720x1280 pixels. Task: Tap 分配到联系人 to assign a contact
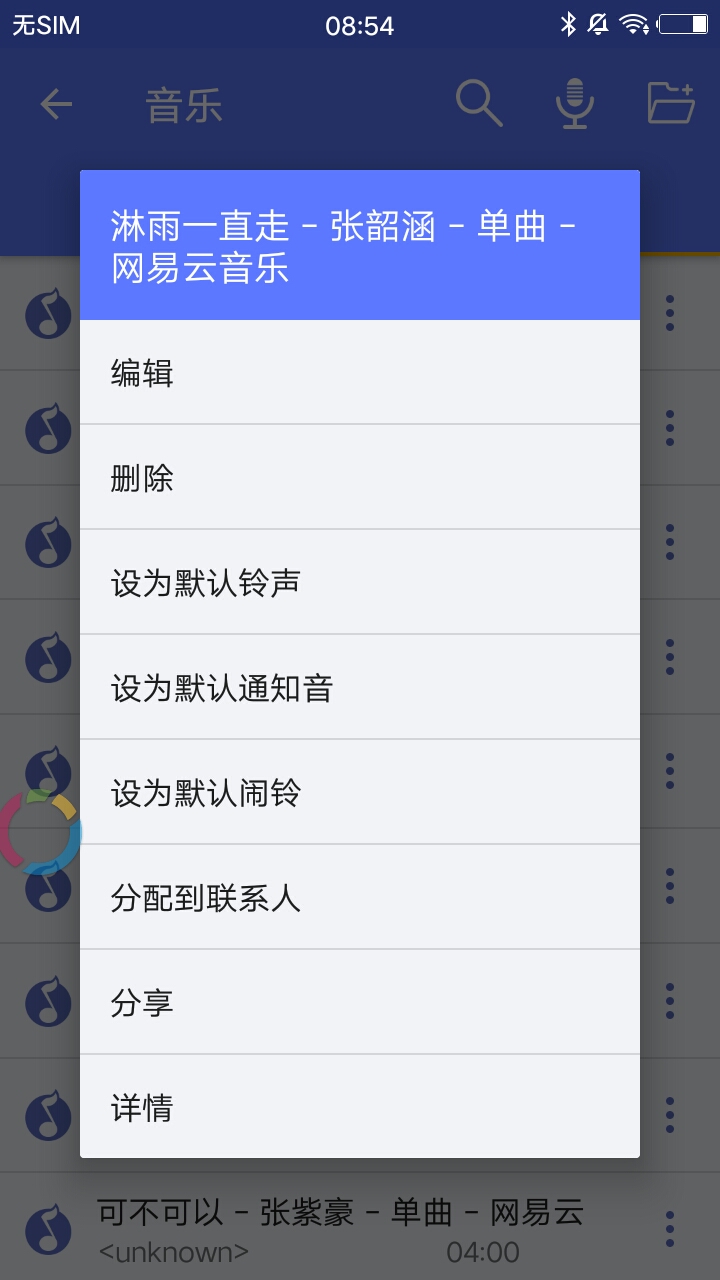360,896
